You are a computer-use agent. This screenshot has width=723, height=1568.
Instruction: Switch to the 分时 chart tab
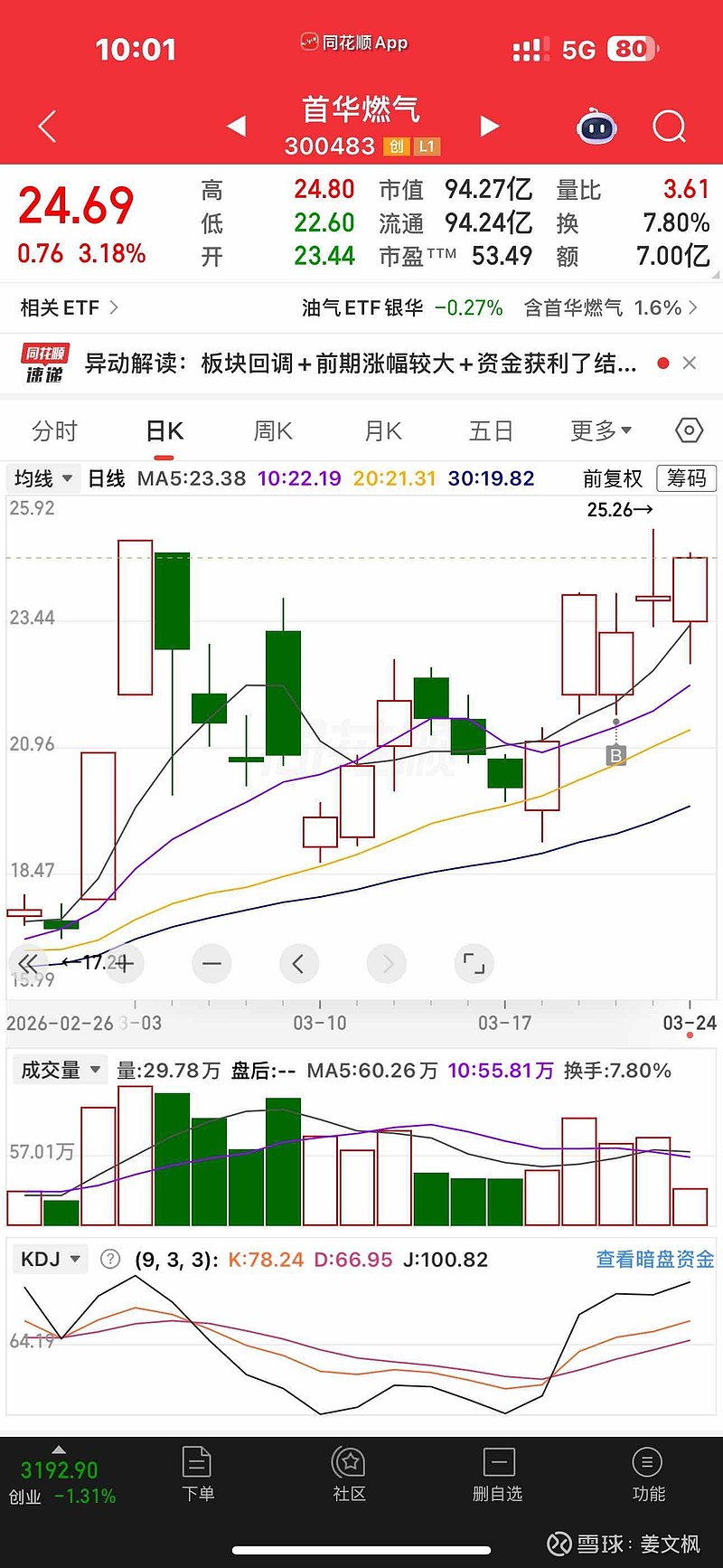[54, 431]
